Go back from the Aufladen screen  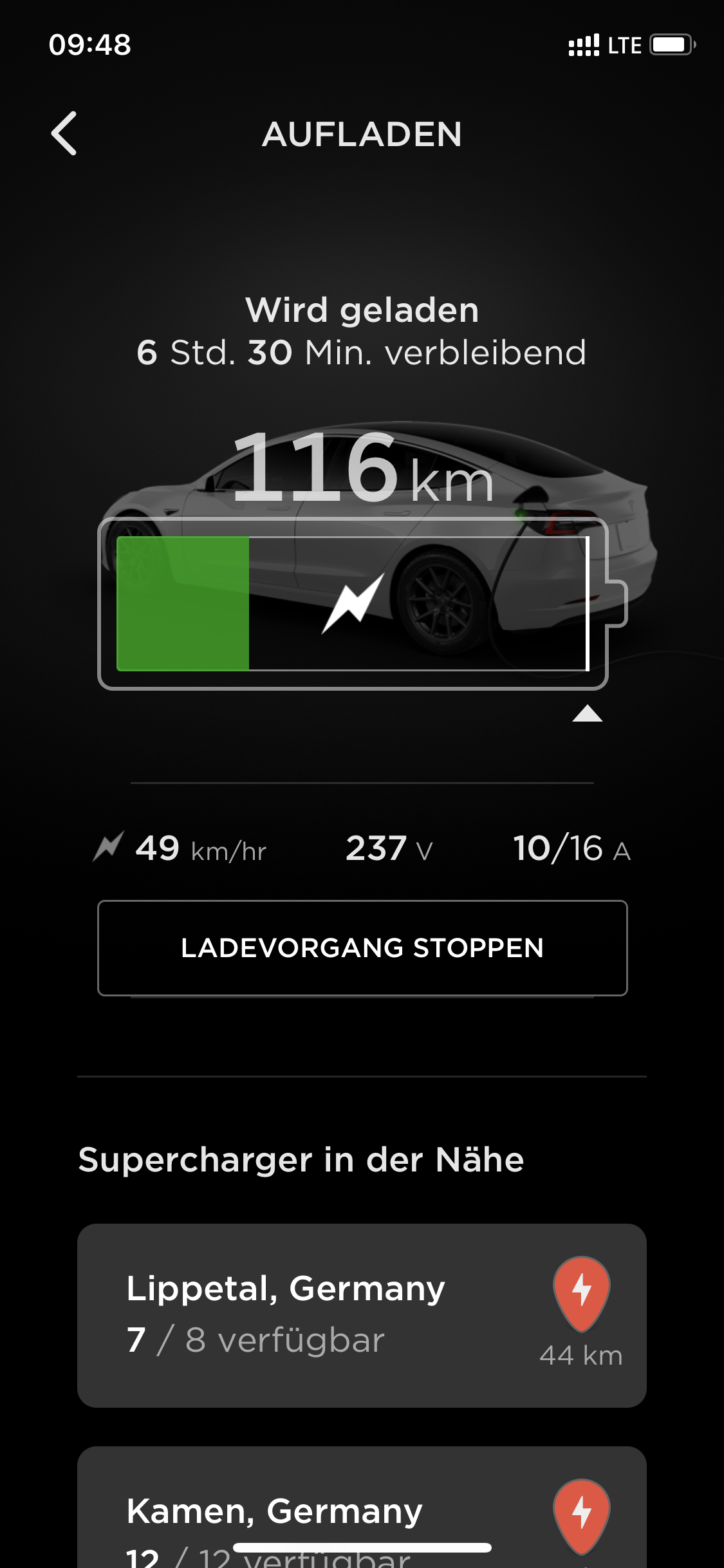(64, 133)
